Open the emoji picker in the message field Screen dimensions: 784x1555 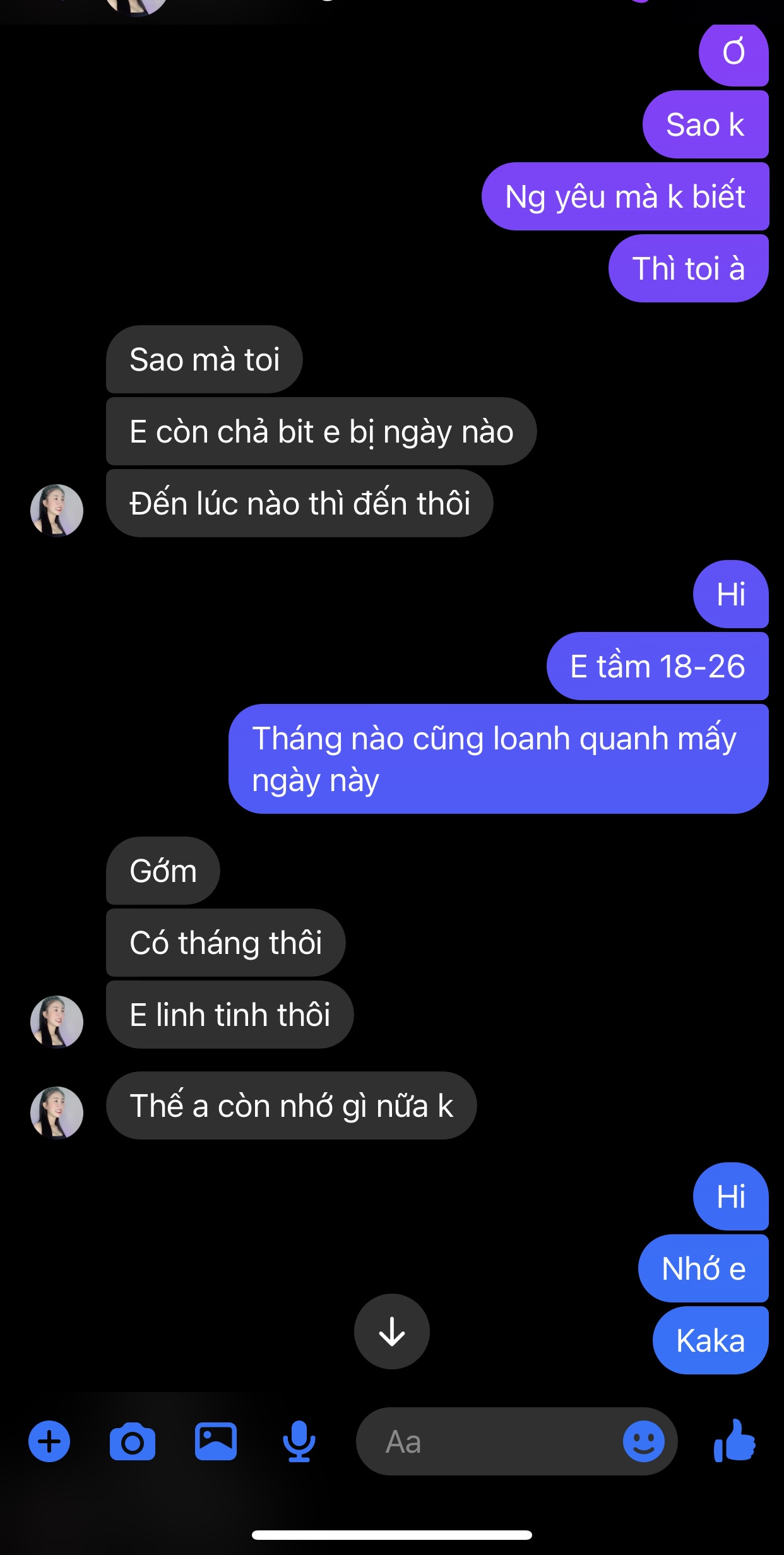point(643,1441)
